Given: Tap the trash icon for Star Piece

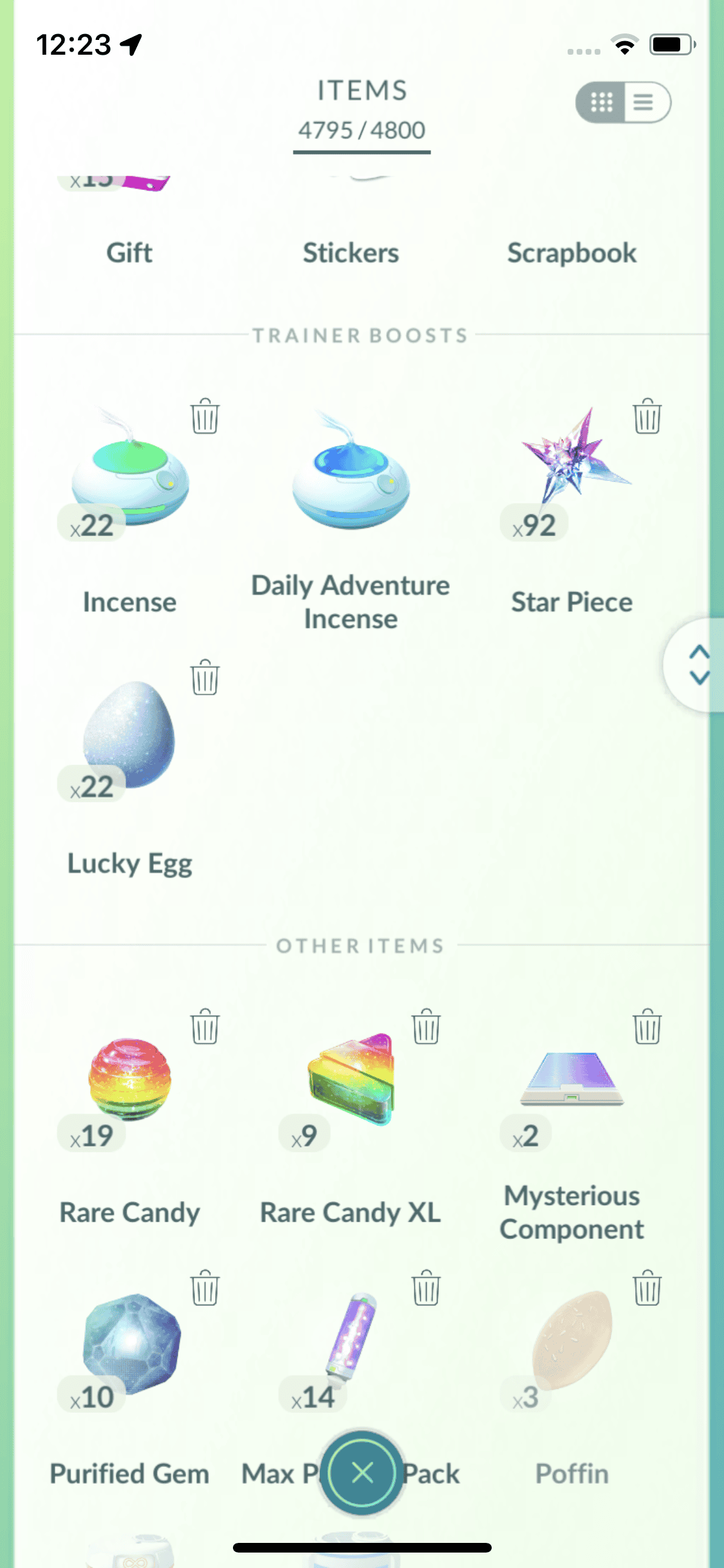Looking at the screenshot, I should (x=647, y=416).
